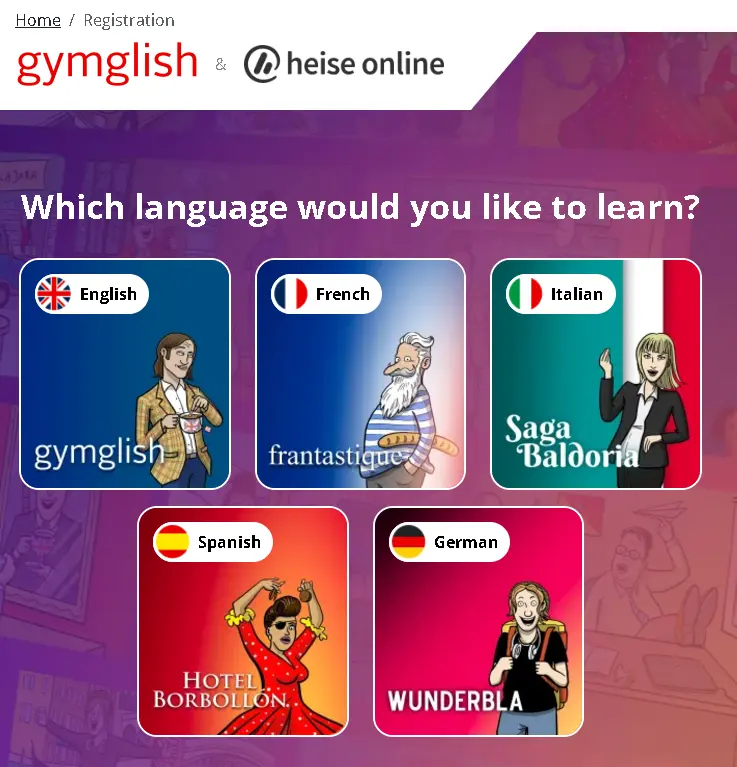The height and width of the screenshot is (767, 737).
Task: Pick the Italian Saga Baldoria card
Action: click(596, 374)
